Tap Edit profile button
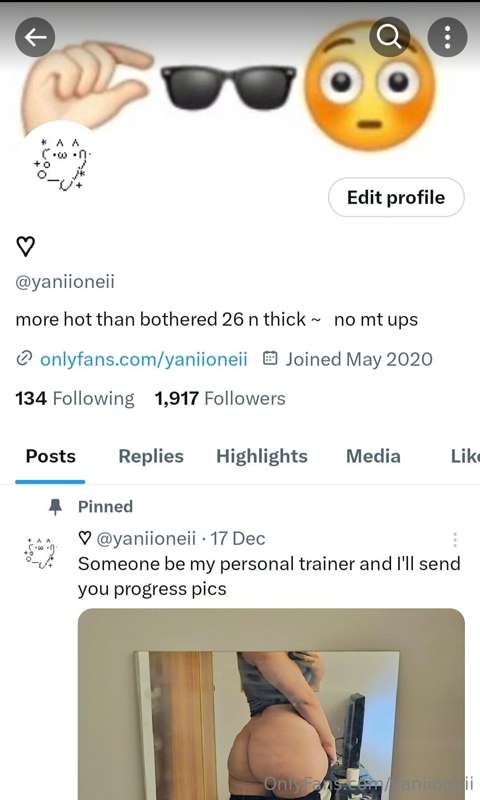 pyautogui.click(x=396, y=197)
